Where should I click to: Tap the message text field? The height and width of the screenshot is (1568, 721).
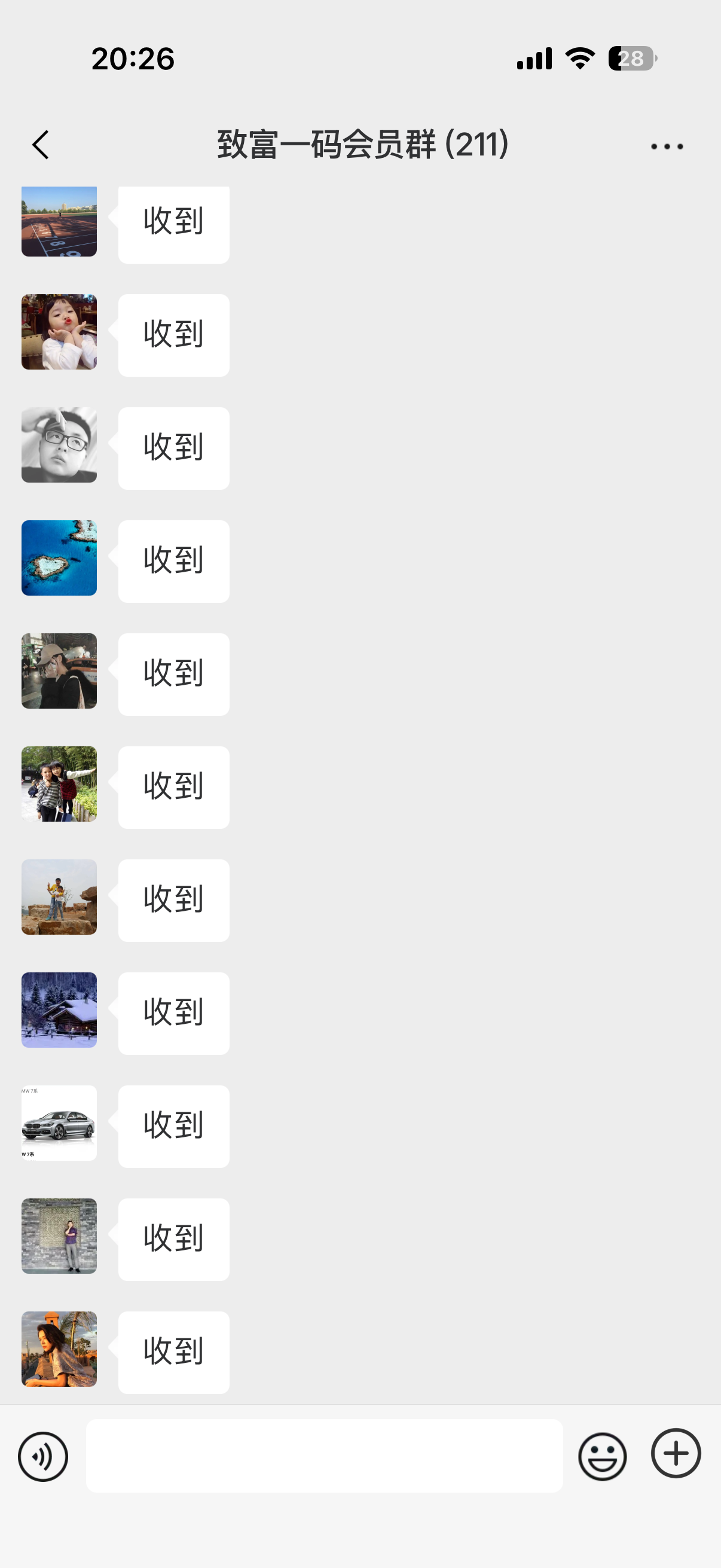point(323,1456)
